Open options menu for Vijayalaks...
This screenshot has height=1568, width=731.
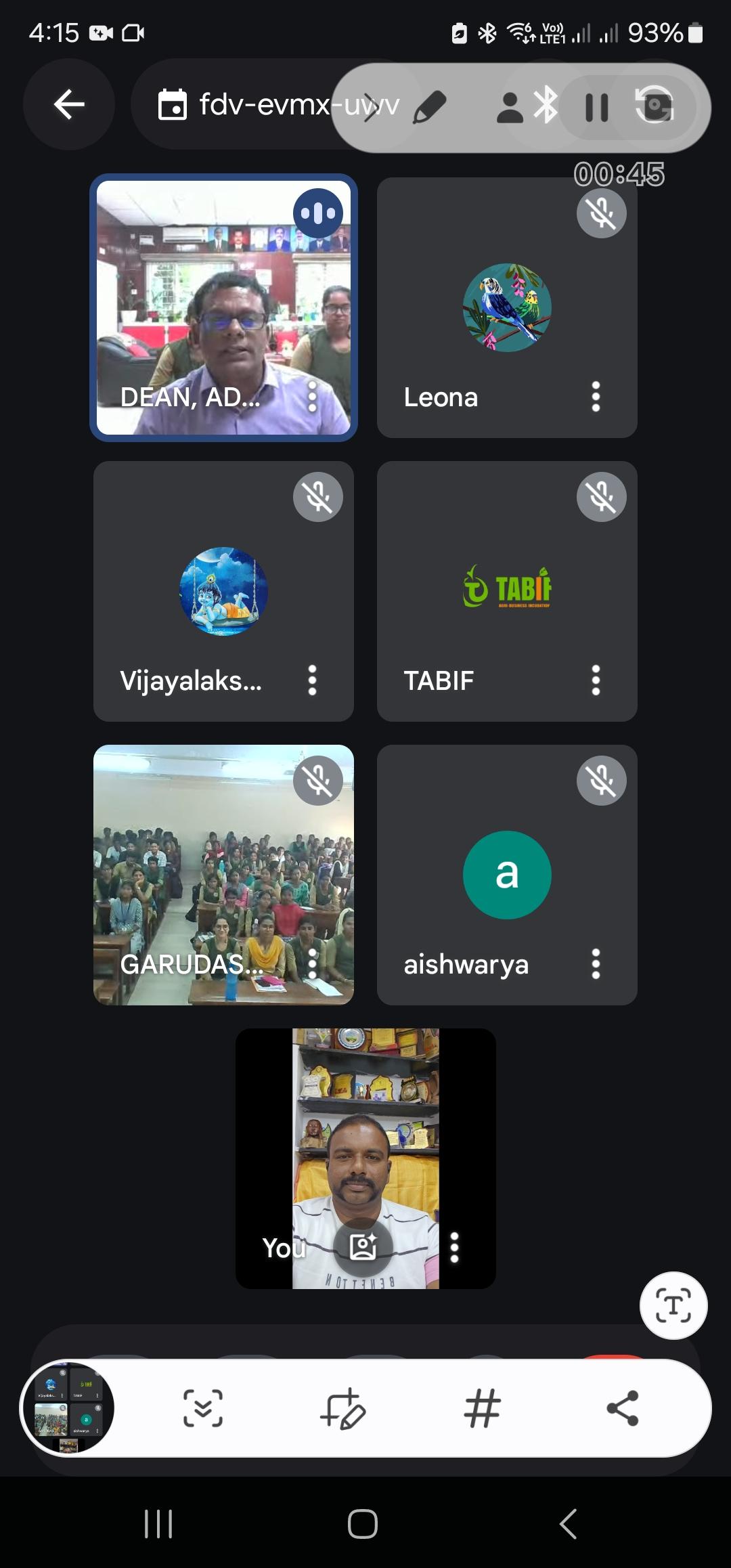coord(312,680)
